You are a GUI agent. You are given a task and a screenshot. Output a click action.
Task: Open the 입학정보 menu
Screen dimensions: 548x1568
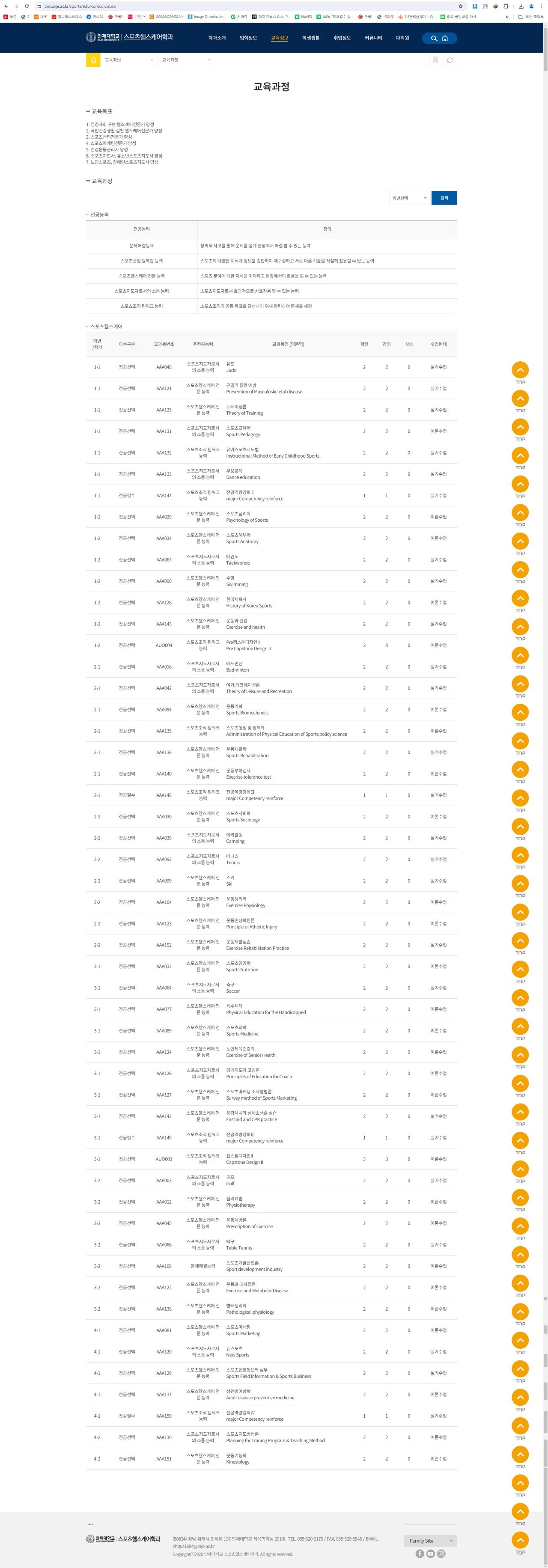pyautogui.click(x=248, y=38)
